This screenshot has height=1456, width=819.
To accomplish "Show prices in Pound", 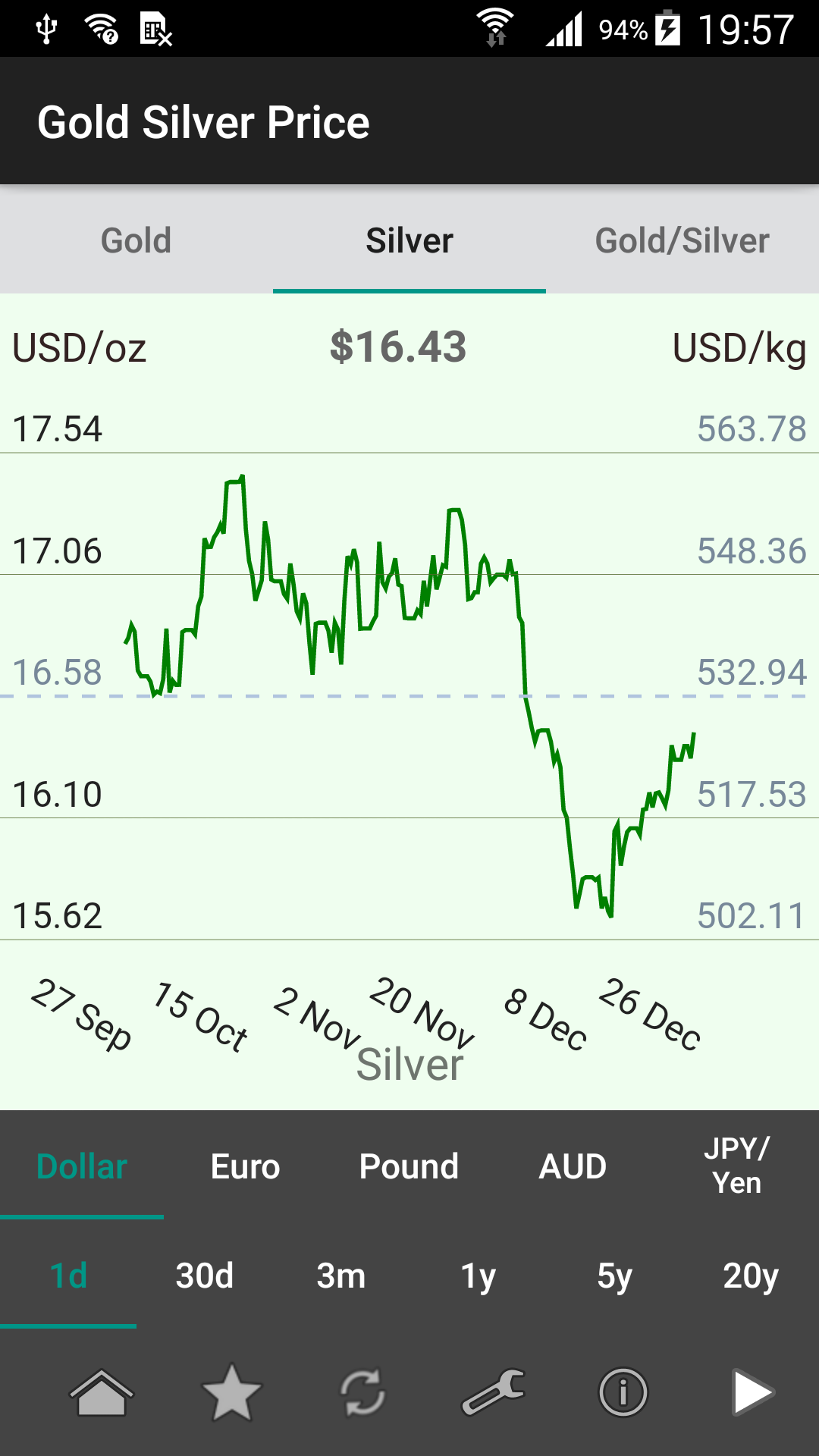I will click(409, 1166).
